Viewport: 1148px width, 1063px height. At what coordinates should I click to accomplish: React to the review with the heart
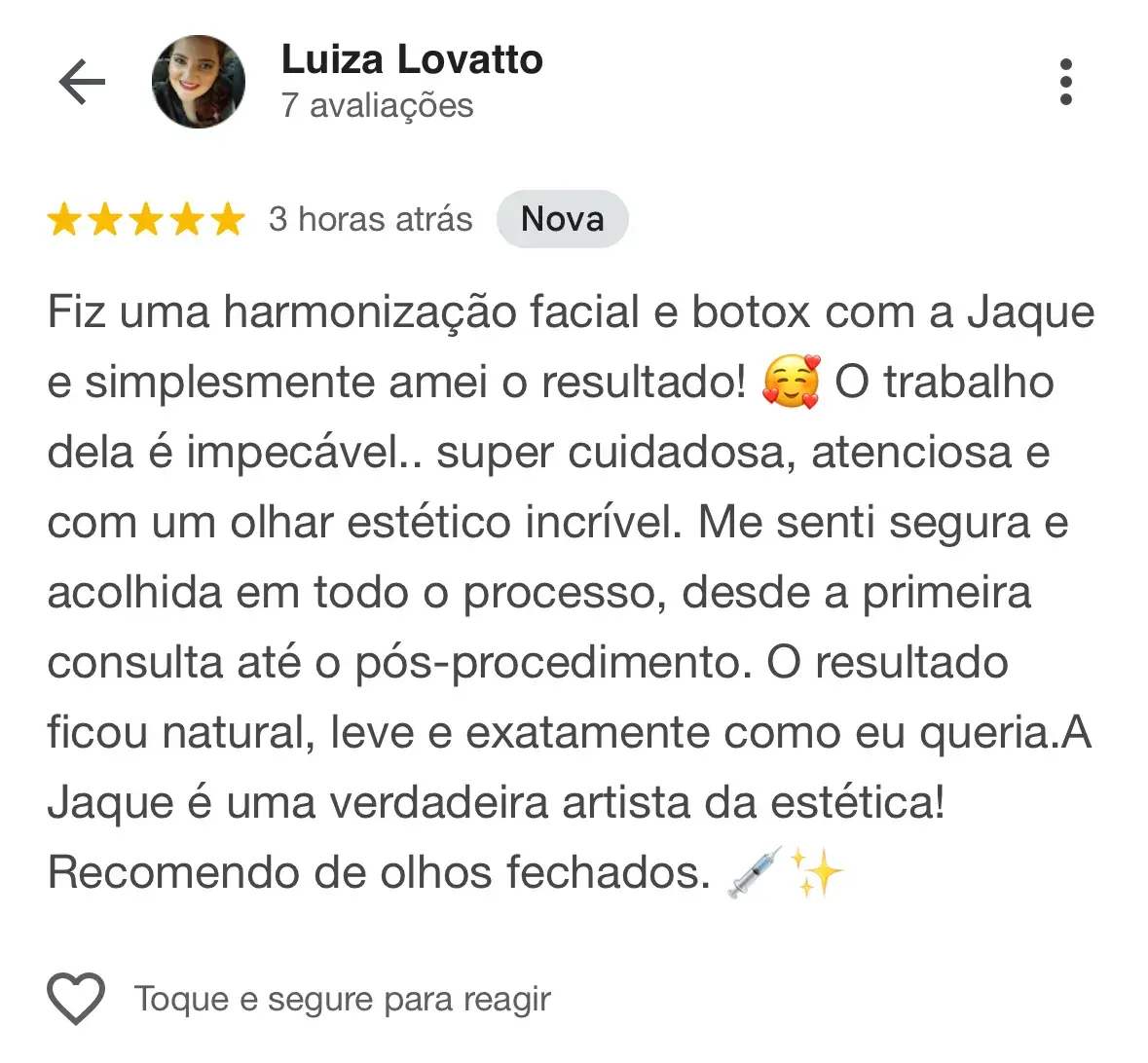coord(76,999)
